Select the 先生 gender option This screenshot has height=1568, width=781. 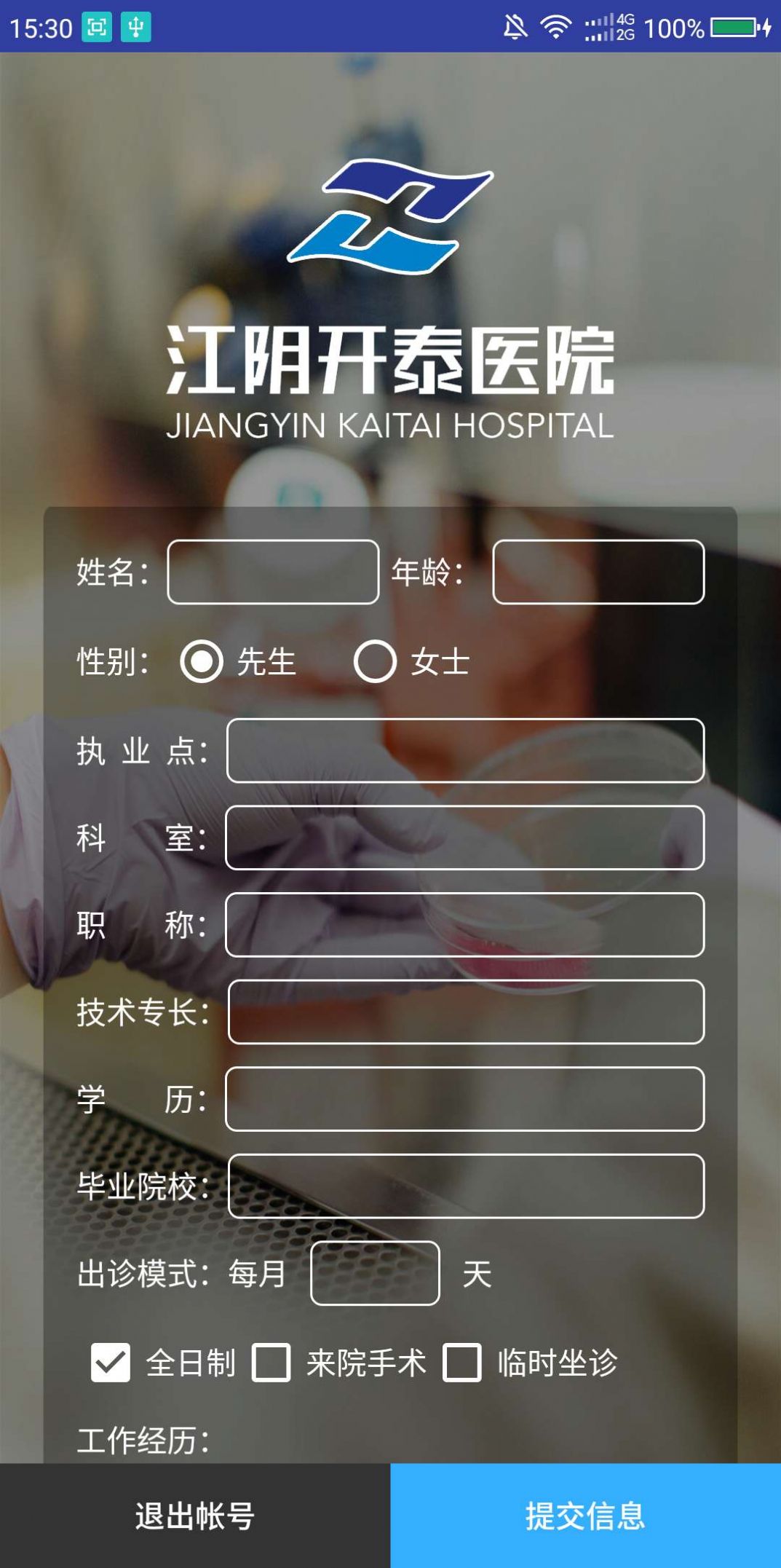coord(202,661)
